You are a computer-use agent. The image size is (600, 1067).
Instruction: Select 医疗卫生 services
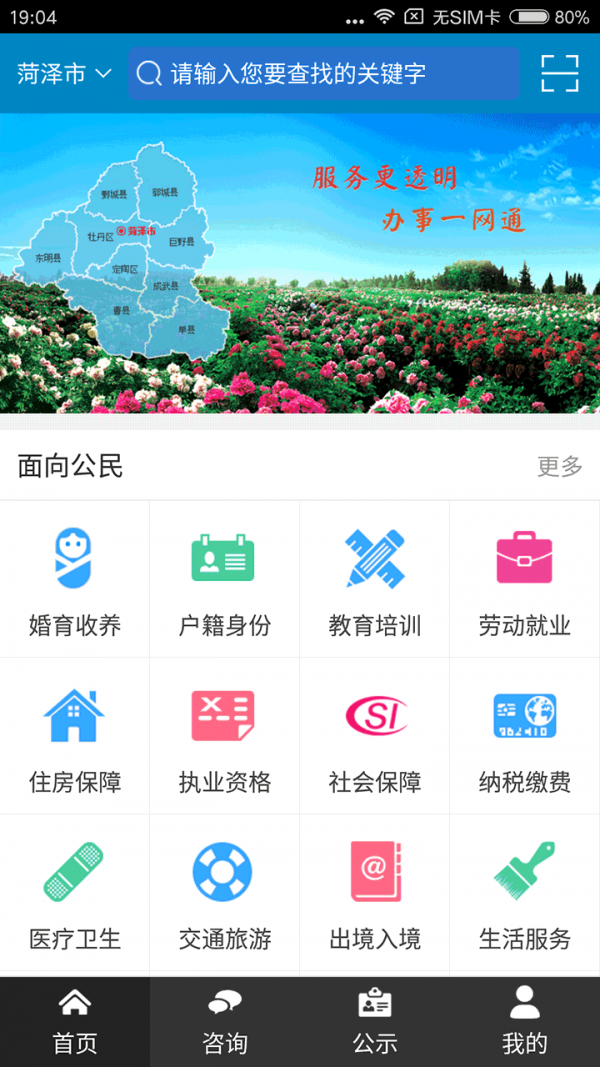[75, 893]
